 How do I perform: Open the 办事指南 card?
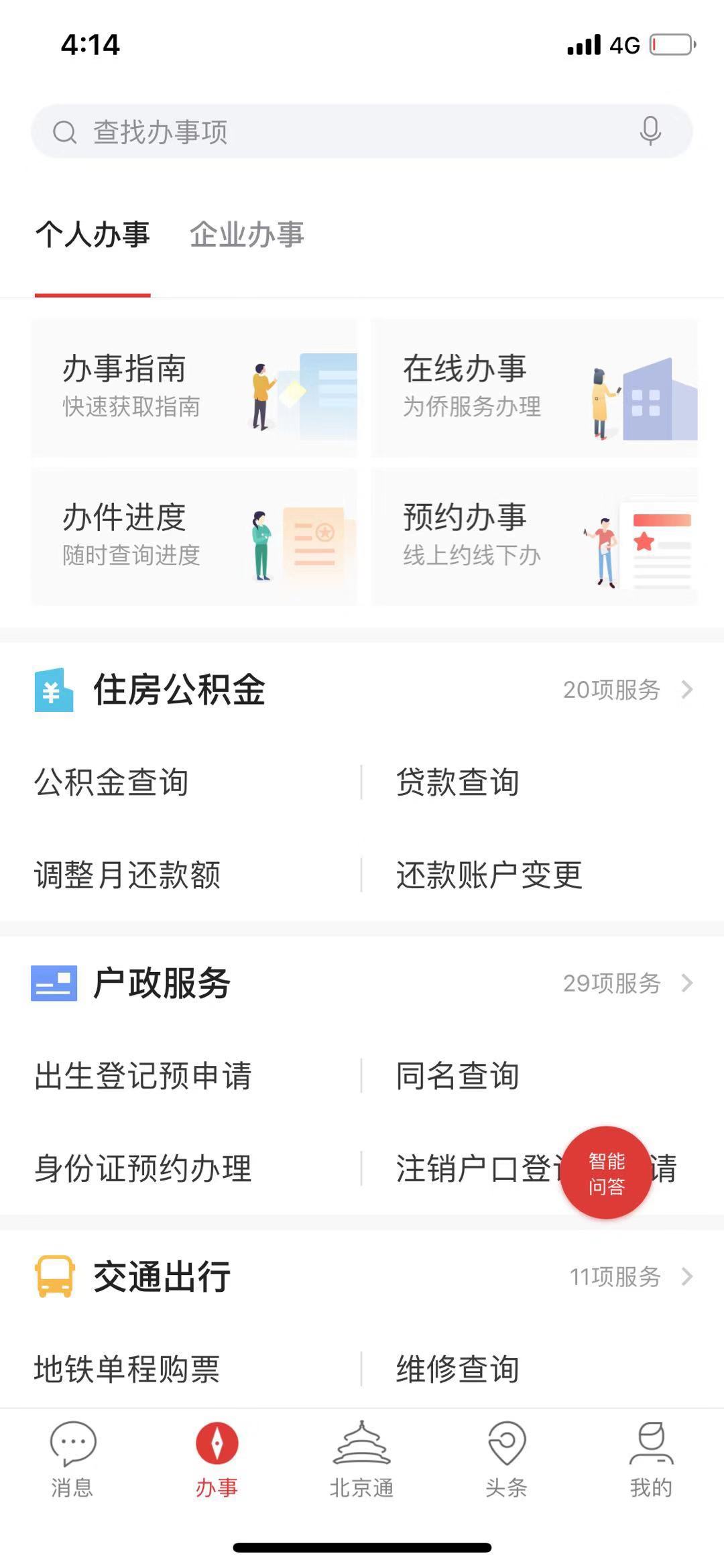point(194,387)
